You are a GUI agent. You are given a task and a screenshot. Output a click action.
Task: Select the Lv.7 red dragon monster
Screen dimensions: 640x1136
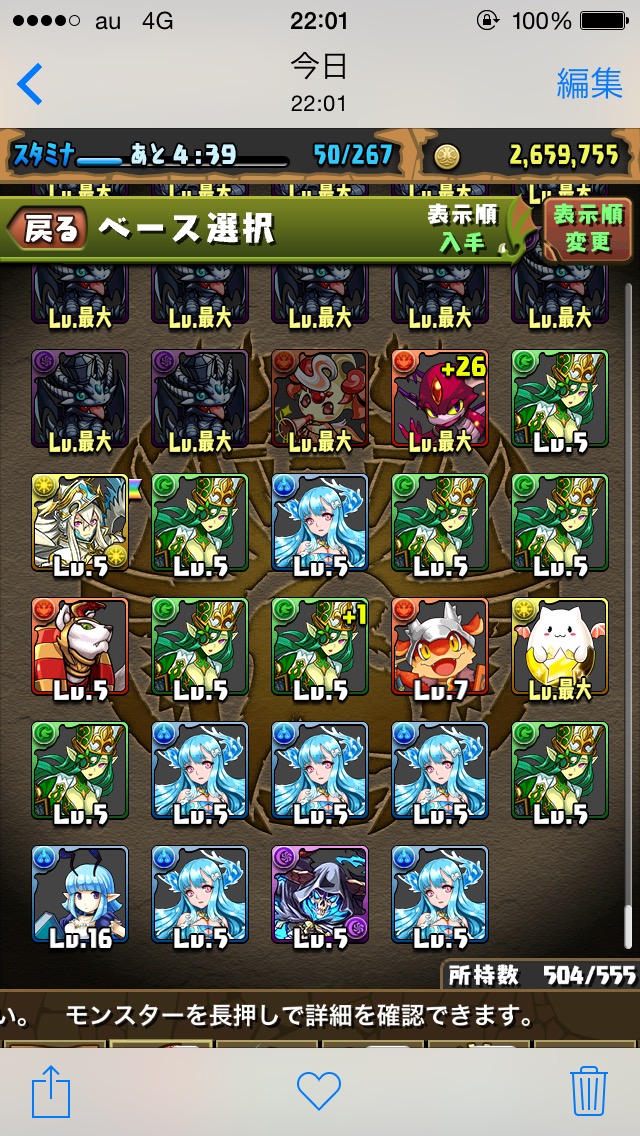440,646
